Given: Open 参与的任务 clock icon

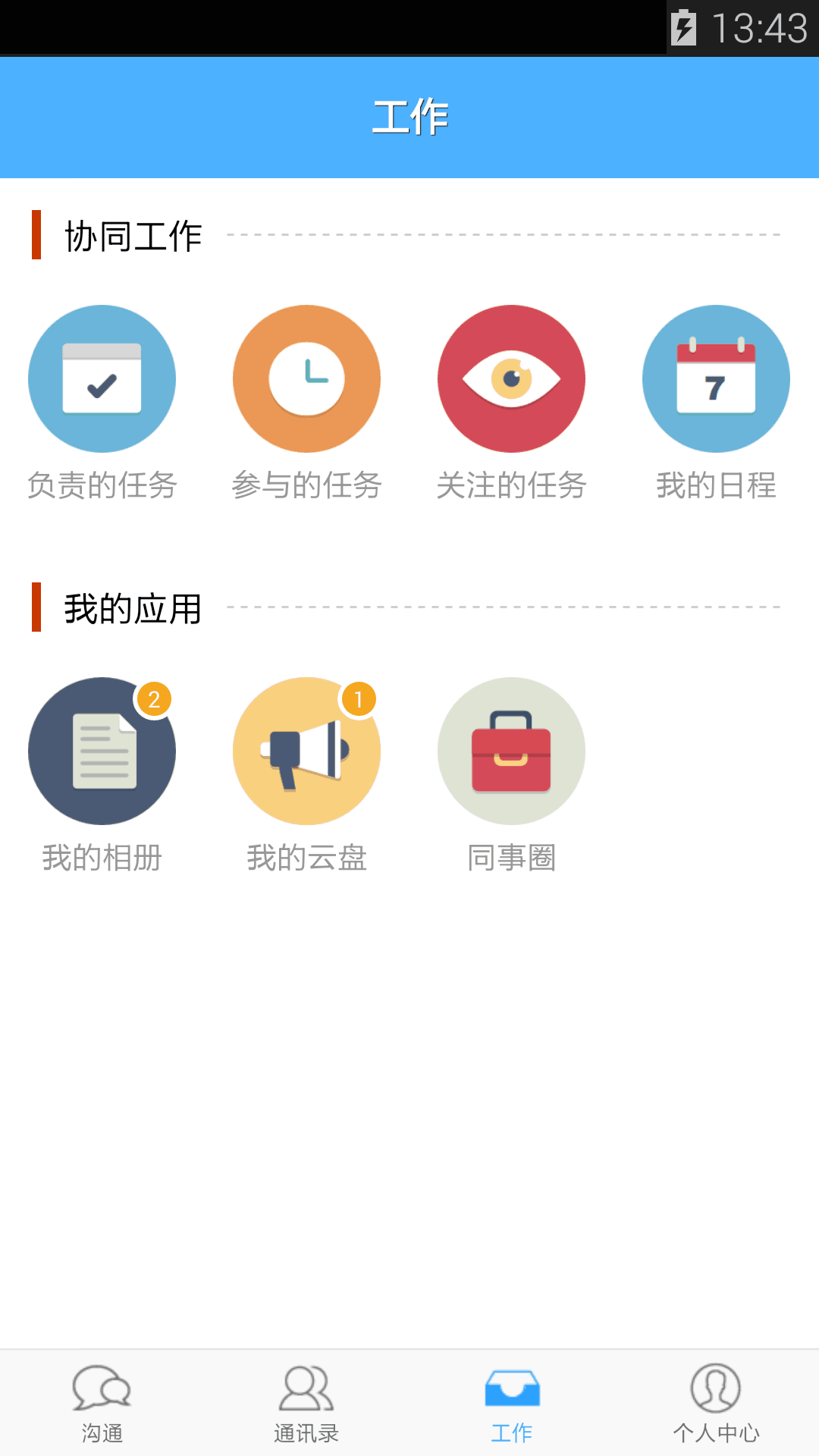Looking at the screenshot, I should [306, 379].
